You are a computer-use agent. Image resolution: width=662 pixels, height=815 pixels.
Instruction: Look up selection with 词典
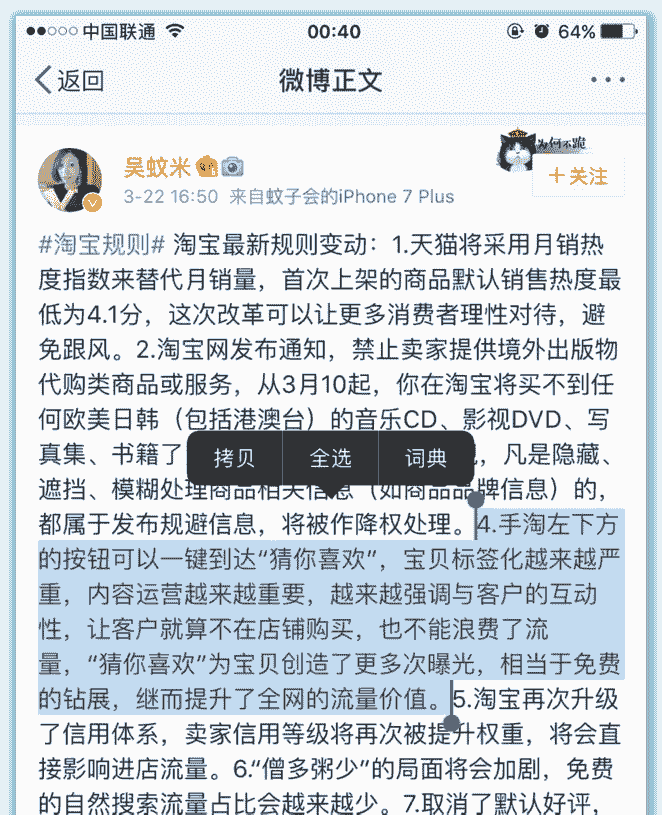click(x=425, y=458)
